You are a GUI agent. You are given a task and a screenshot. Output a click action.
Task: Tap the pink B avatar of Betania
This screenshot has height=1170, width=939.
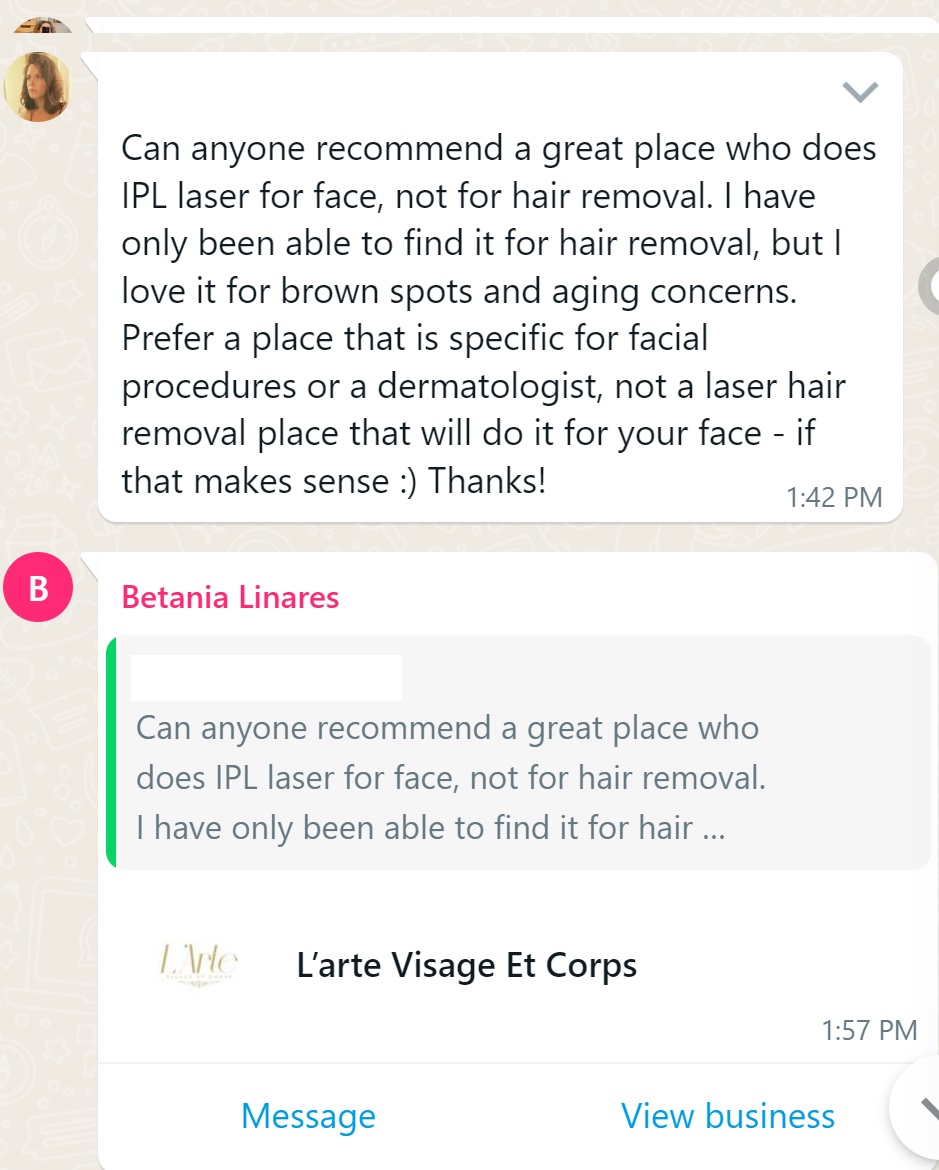click(38, 588)
